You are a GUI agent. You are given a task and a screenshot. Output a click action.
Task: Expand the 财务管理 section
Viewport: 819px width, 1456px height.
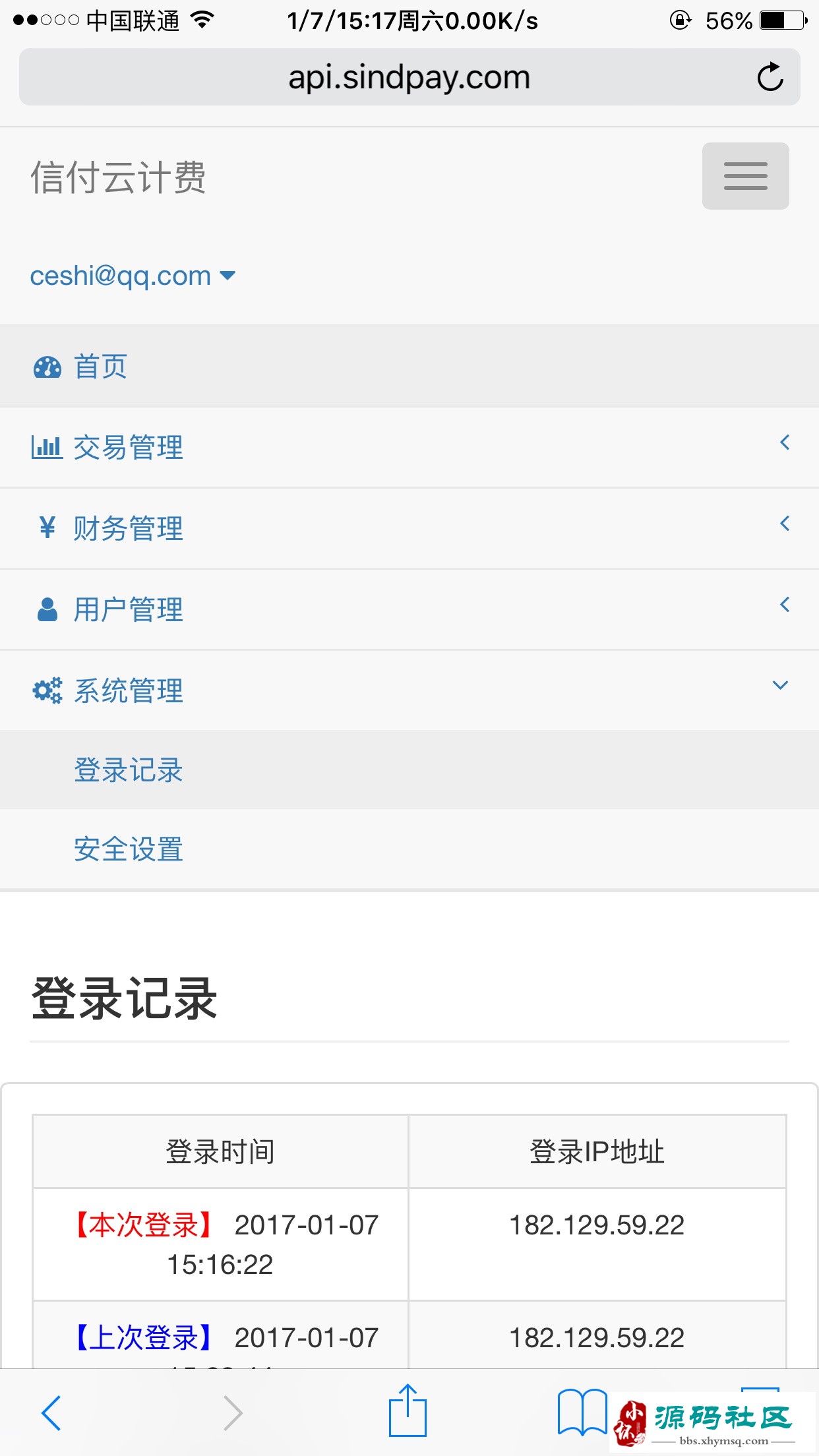tap(409, 529)
